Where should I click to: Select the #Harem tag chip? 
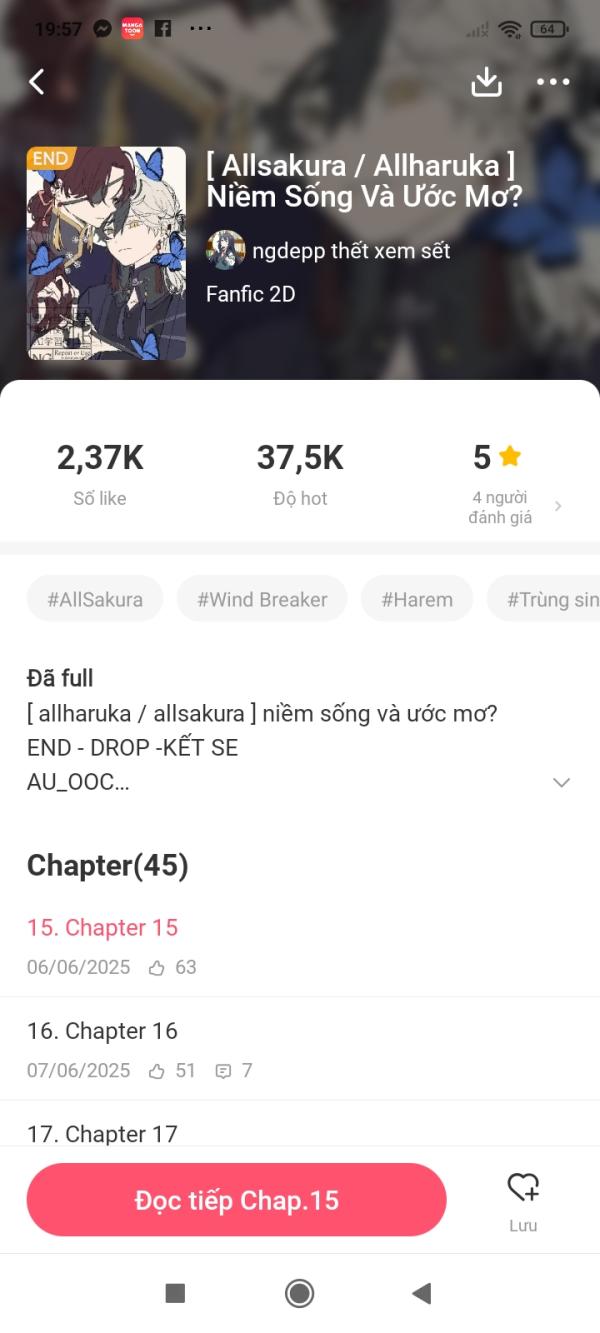pyautogui.click(x=417, y=600)
